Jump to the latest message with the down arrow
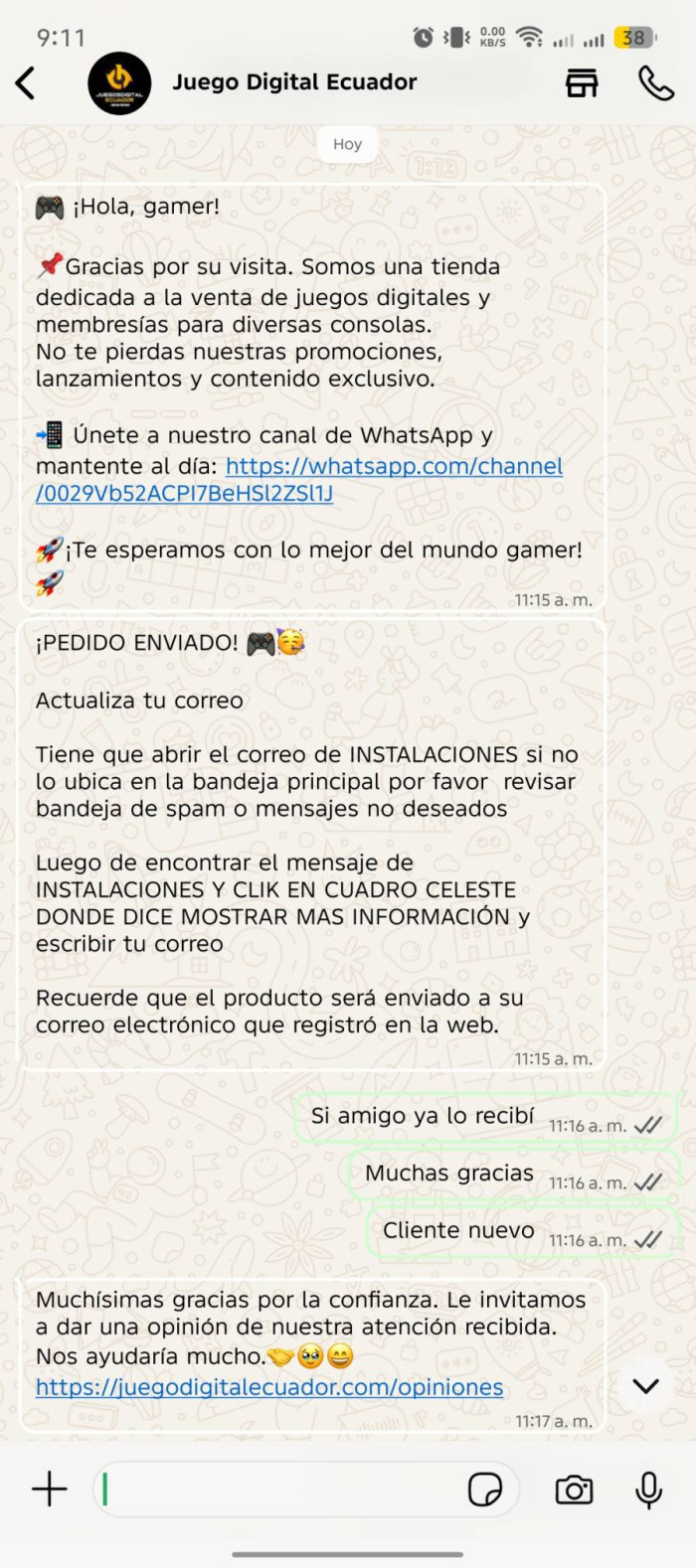This screenshot has width=696, height=1568. (645, 1385)
